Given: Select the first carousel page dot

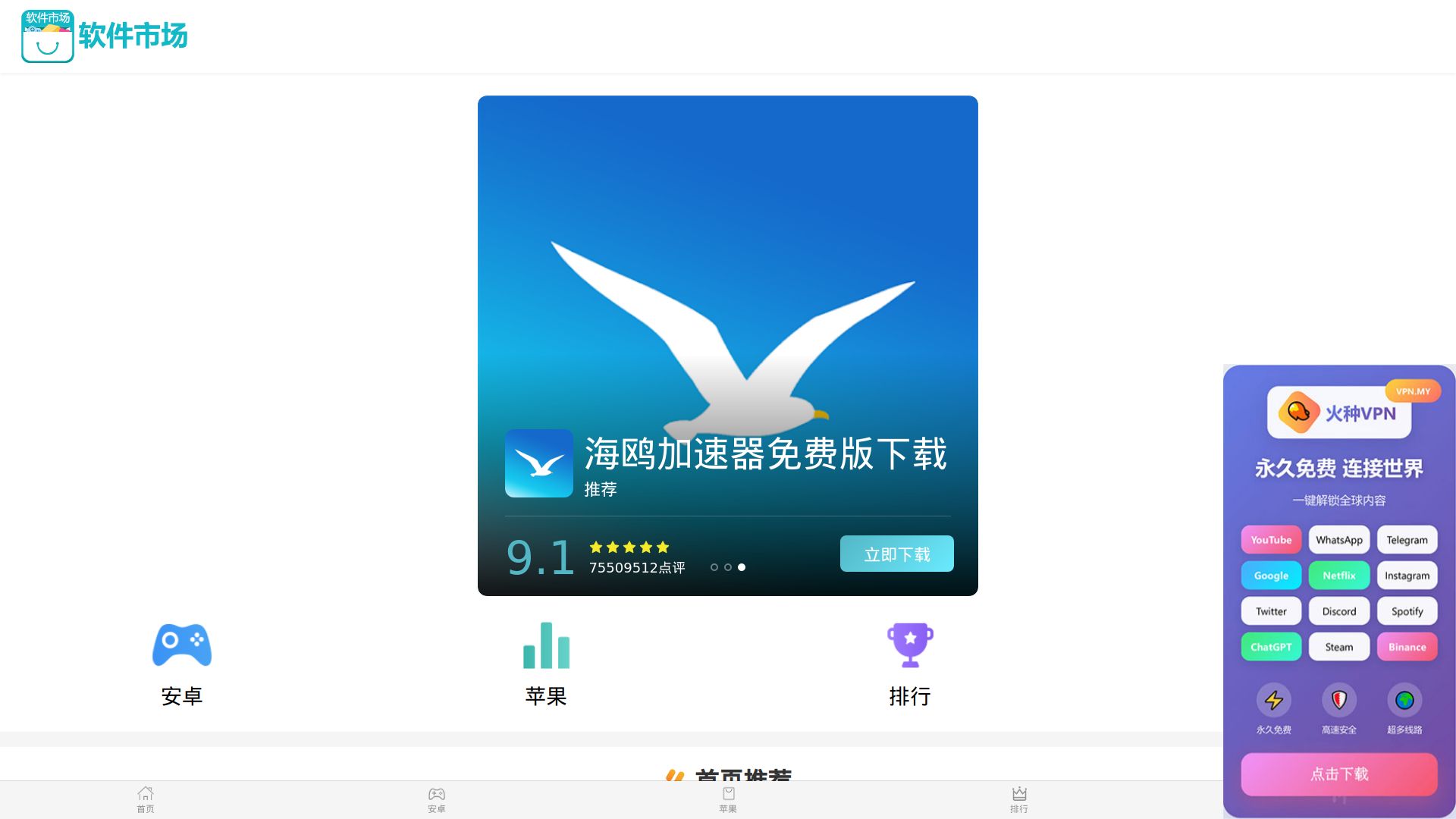Looking at the screenshot, I should pyautogui.click(x=714, y=567).
